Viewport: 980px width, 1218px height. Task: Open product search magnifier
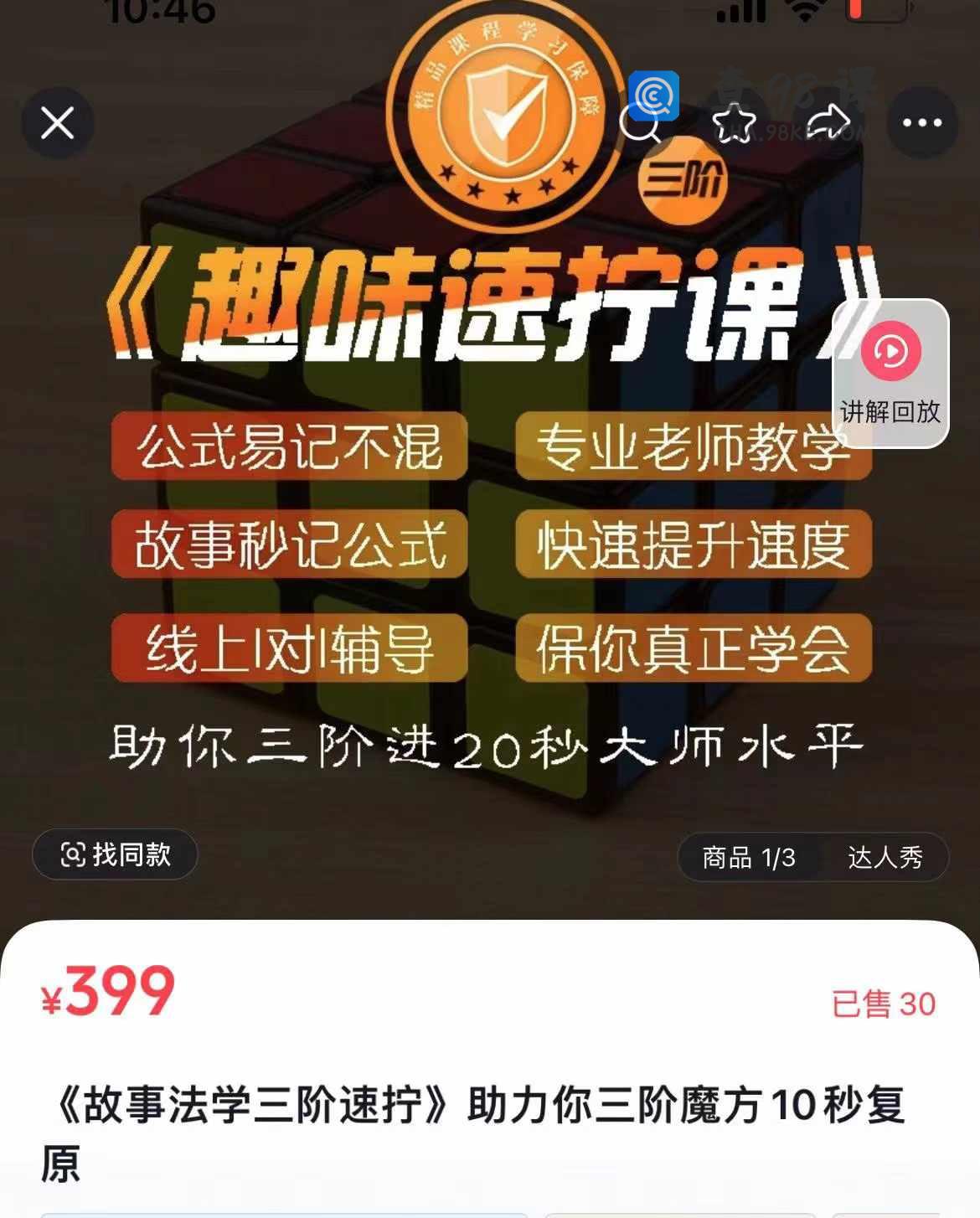click(x=639, y=125)
